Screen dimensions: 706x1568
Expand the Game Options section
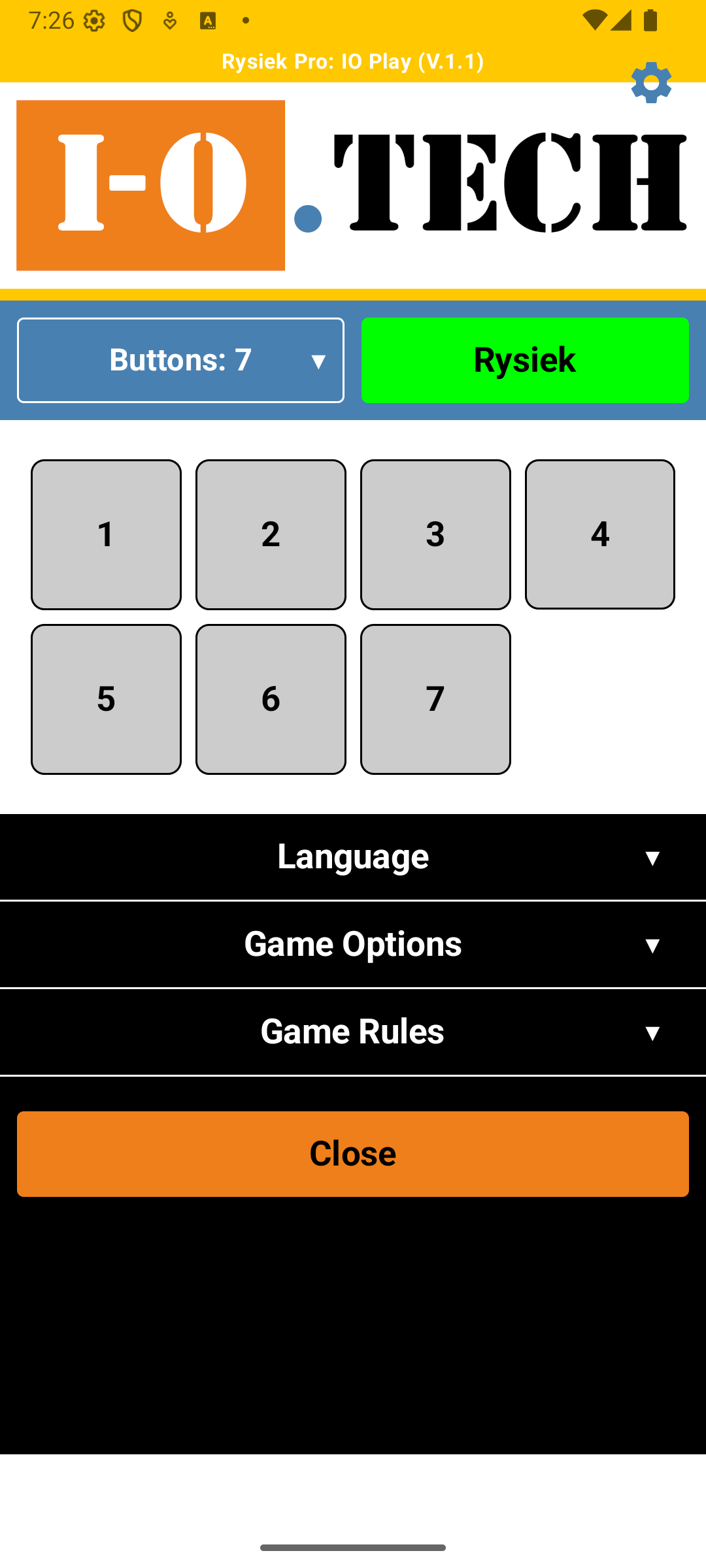click(x=353, y=944)
